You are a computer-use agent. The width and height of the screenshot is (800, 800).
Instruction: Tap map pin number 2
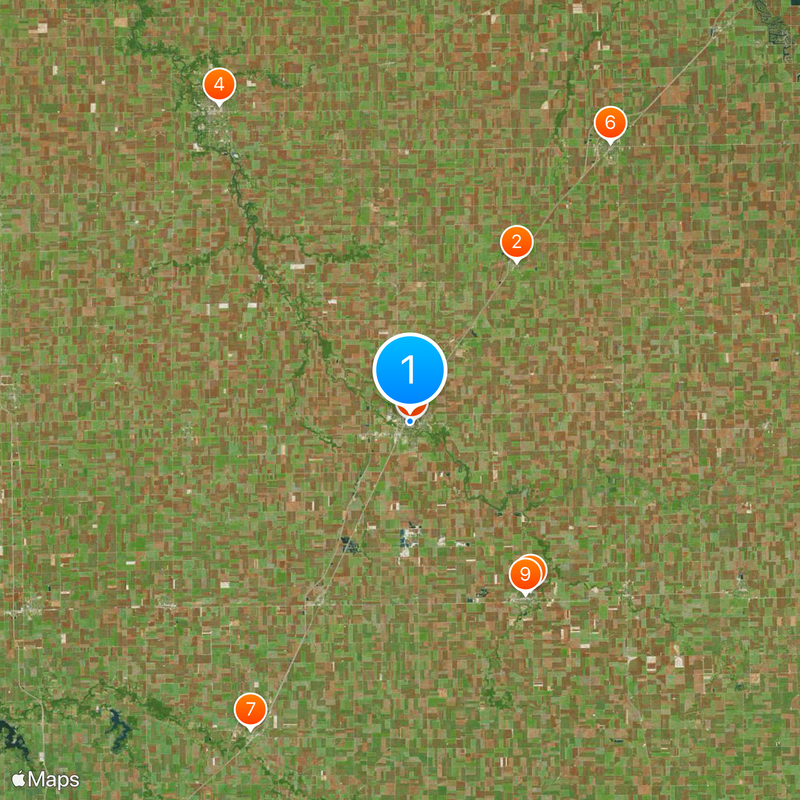516,242
